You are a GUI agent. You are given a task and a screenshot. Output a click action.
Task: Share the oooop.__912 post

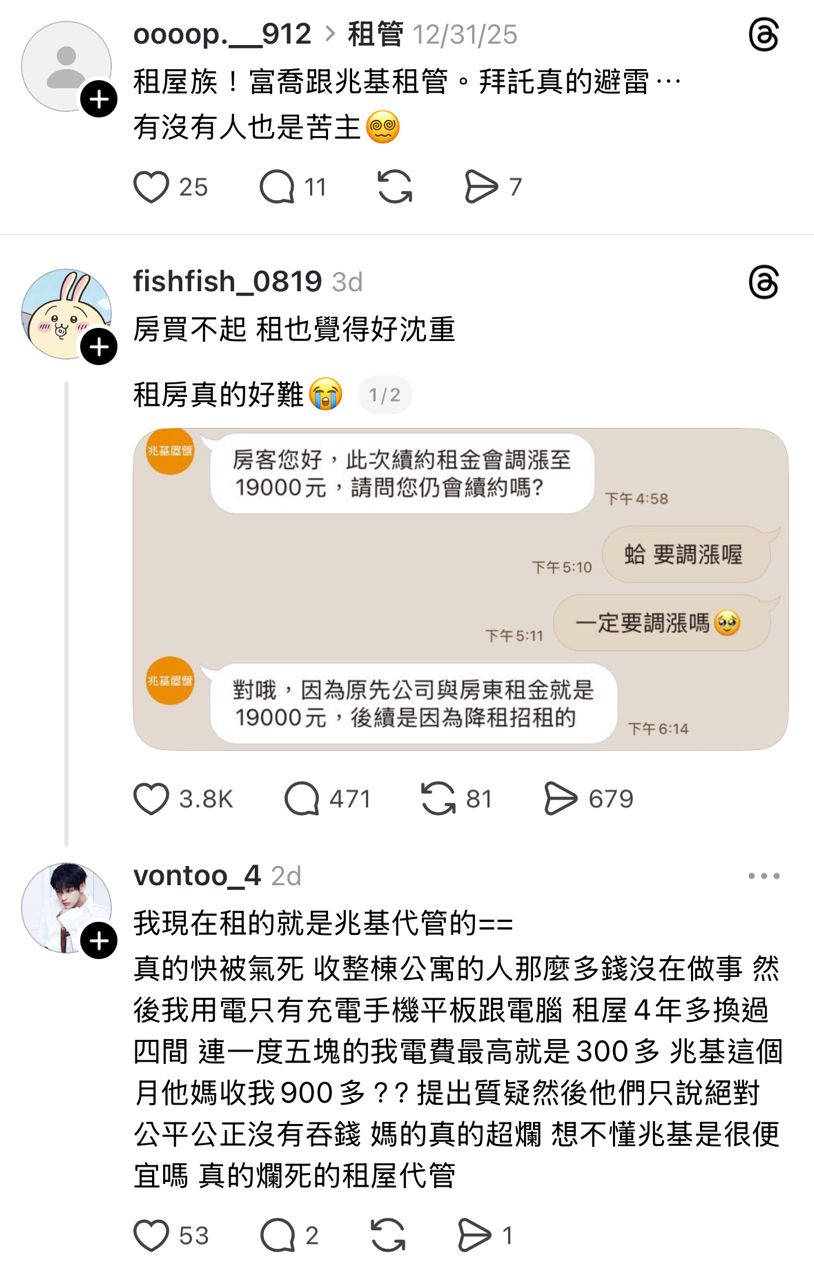481,187
